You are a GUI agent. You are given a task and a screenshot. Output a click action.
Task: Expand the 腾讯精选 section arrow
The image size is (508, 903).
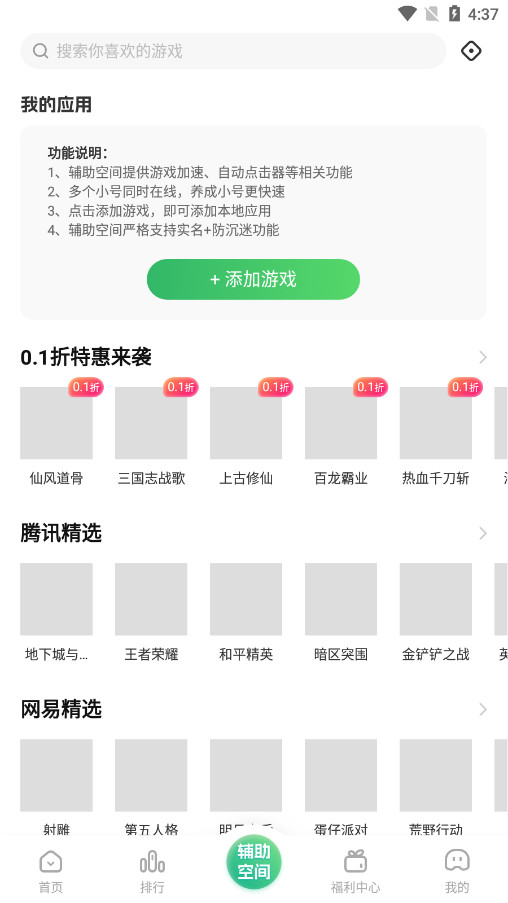point(483,533)
